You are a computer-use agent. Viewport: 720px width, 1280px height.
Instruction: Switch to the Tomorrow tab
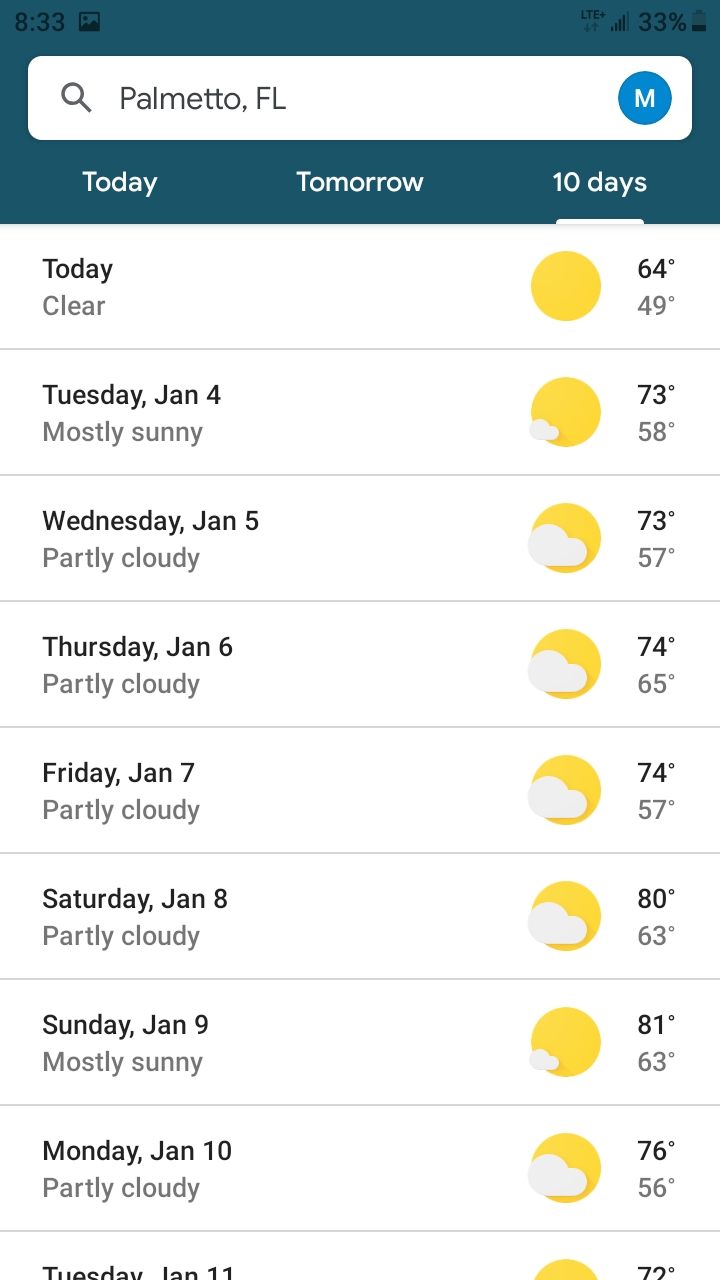[x=360, y=182]
